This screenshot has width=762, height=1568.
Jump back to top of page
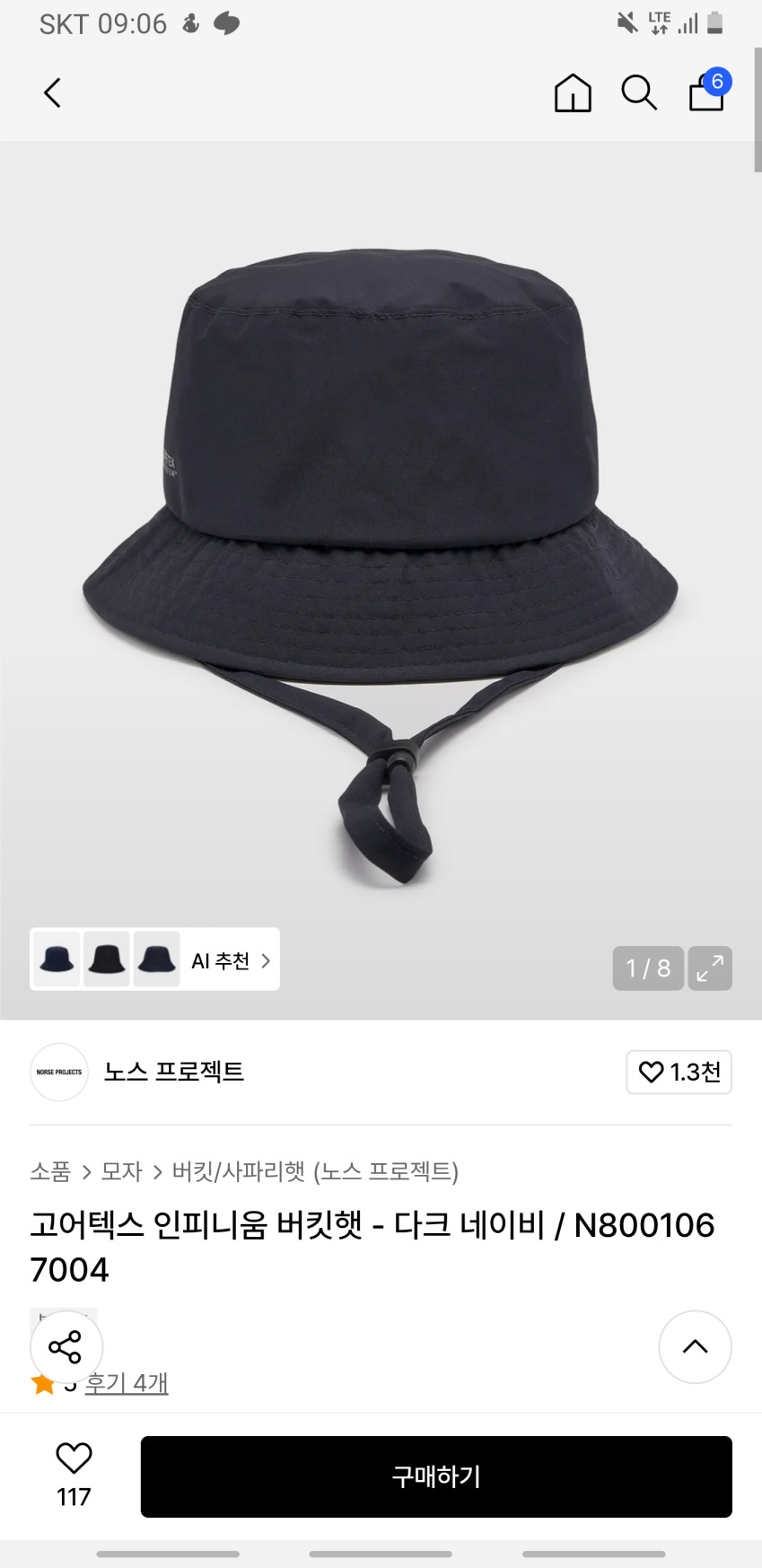coord(695,1346)
